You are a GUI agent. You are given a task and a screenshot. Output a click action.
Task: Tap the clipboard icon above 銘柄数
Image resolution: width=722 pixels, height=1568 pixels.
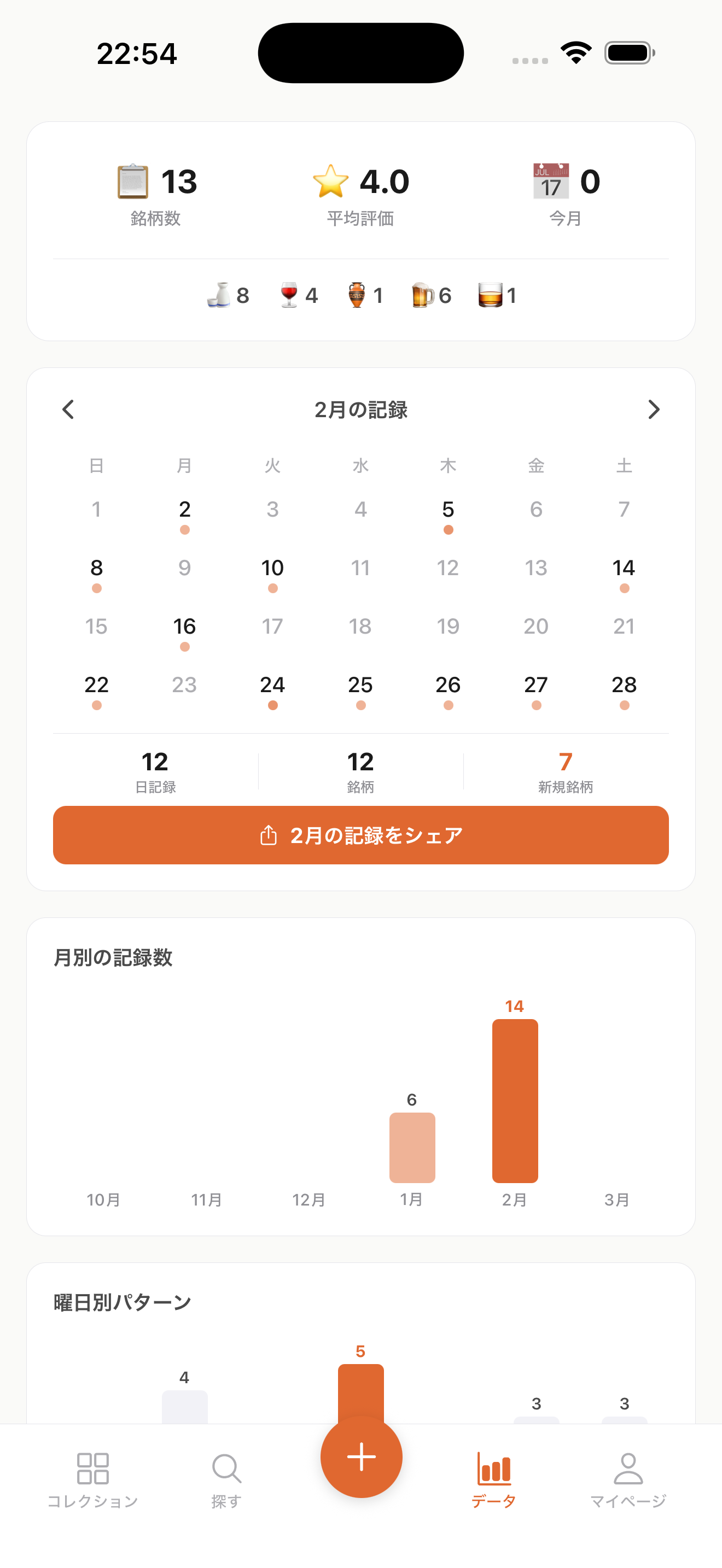pyautogui.click(x=133, y=181)
